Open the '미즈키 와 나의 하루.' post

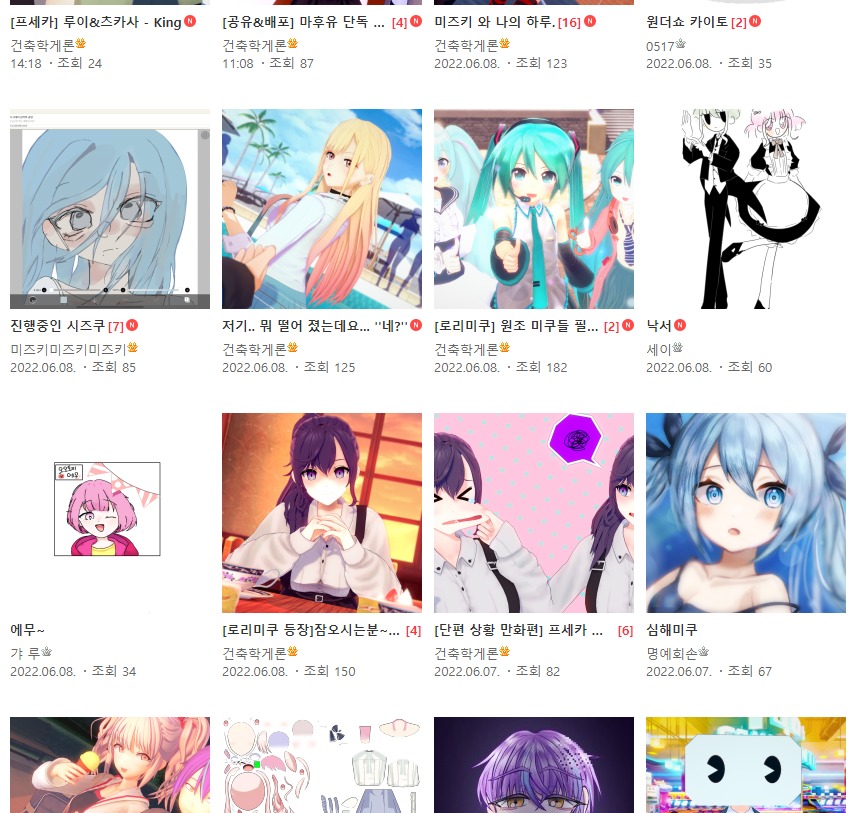(493, 22)
